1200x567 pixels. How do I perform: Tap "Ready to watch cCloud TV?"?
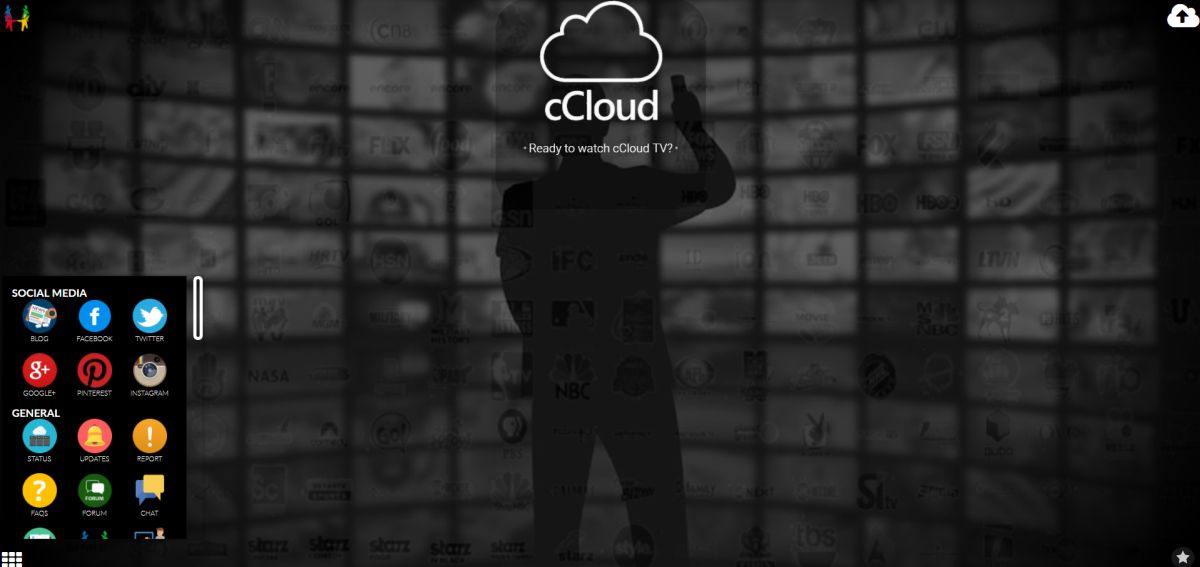point(601,148)
